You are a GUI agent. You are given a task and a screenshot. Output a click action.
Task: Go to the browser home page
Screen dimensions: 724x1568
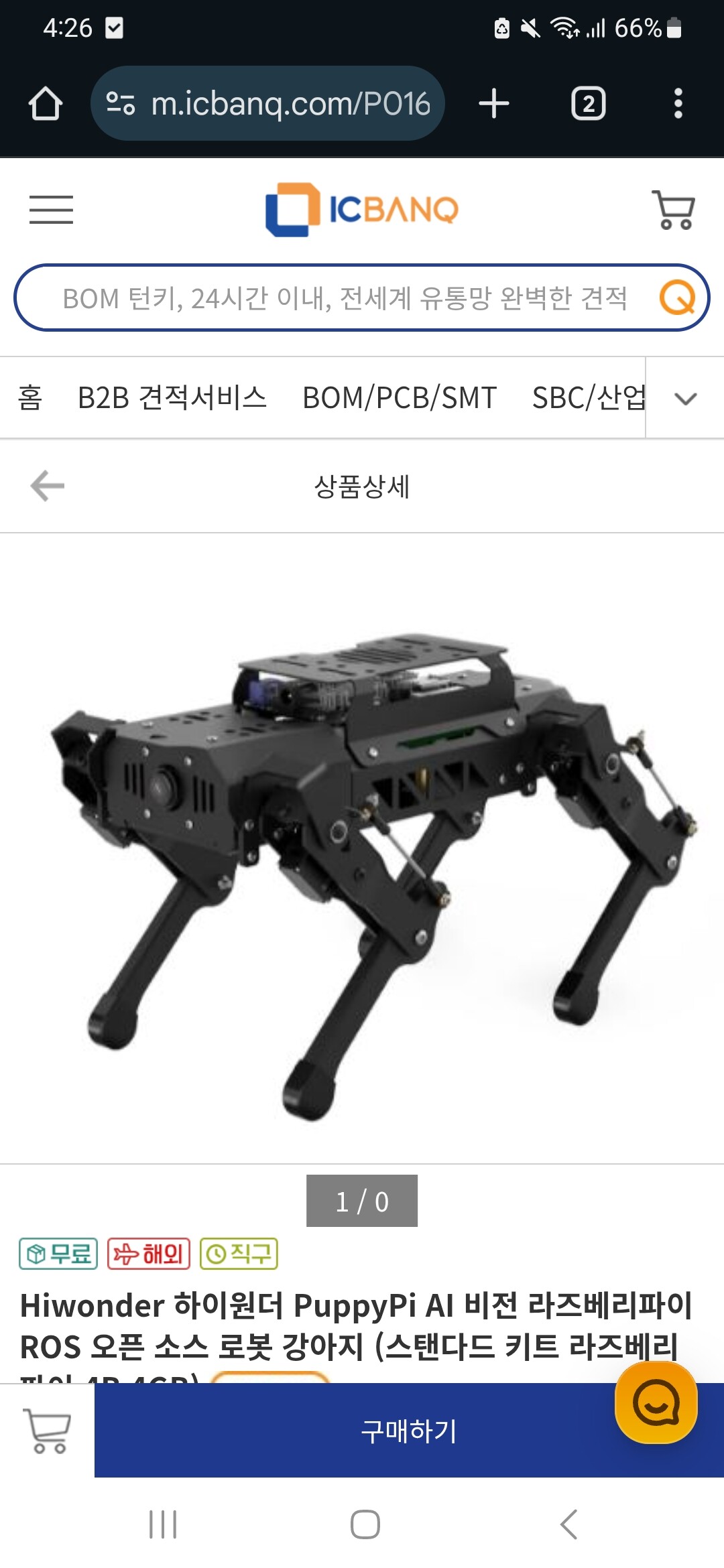46,104
